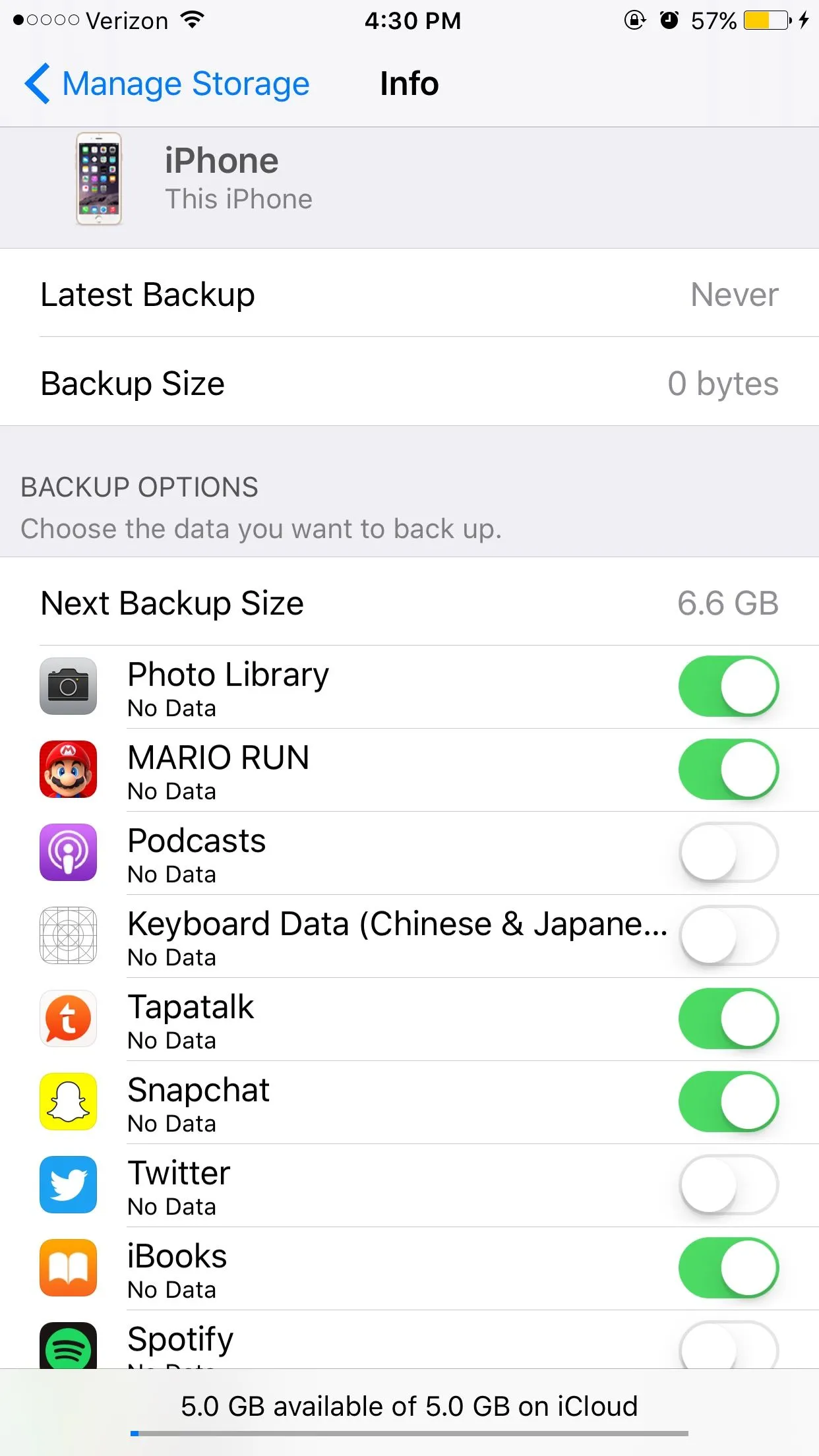Disable iBooks backup
This screenshot has width=819, height=1456.
pyautogui.click(x=728, y=1268)
